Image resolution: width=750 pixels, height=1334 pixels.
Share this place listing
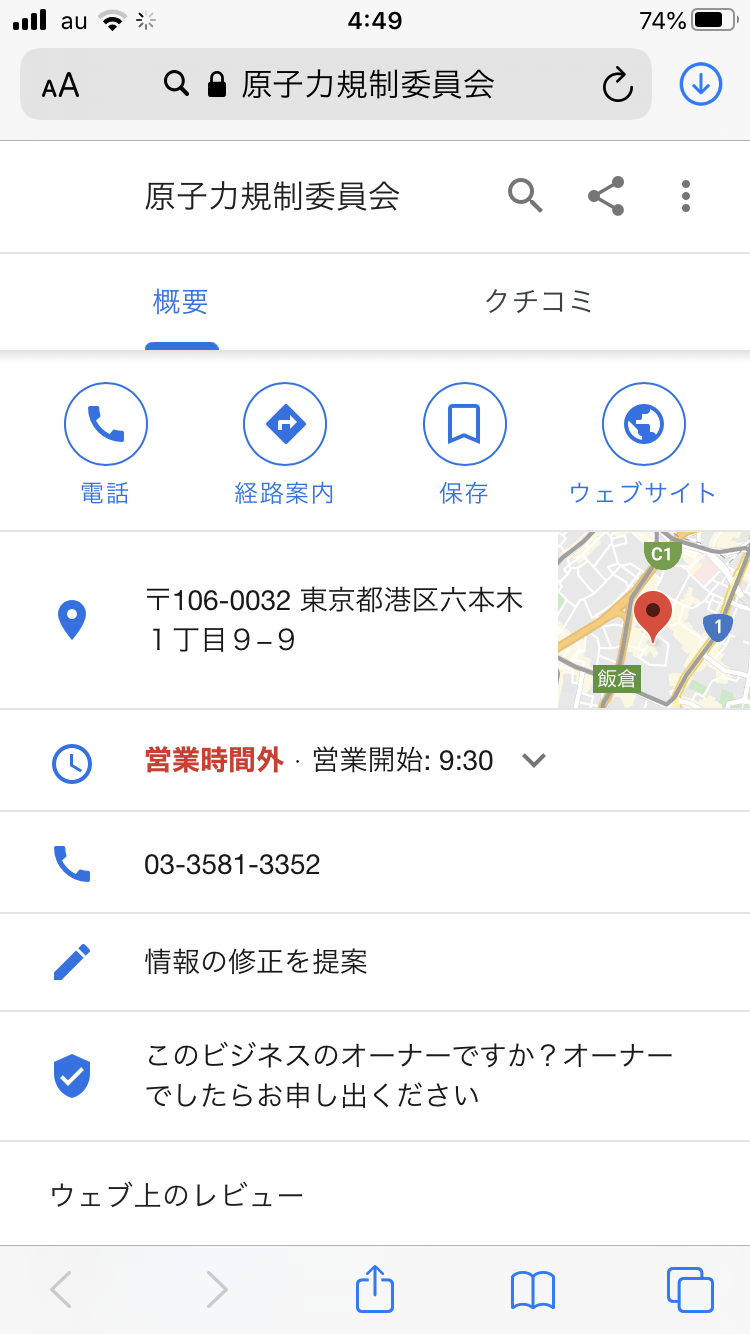point(606,196)
